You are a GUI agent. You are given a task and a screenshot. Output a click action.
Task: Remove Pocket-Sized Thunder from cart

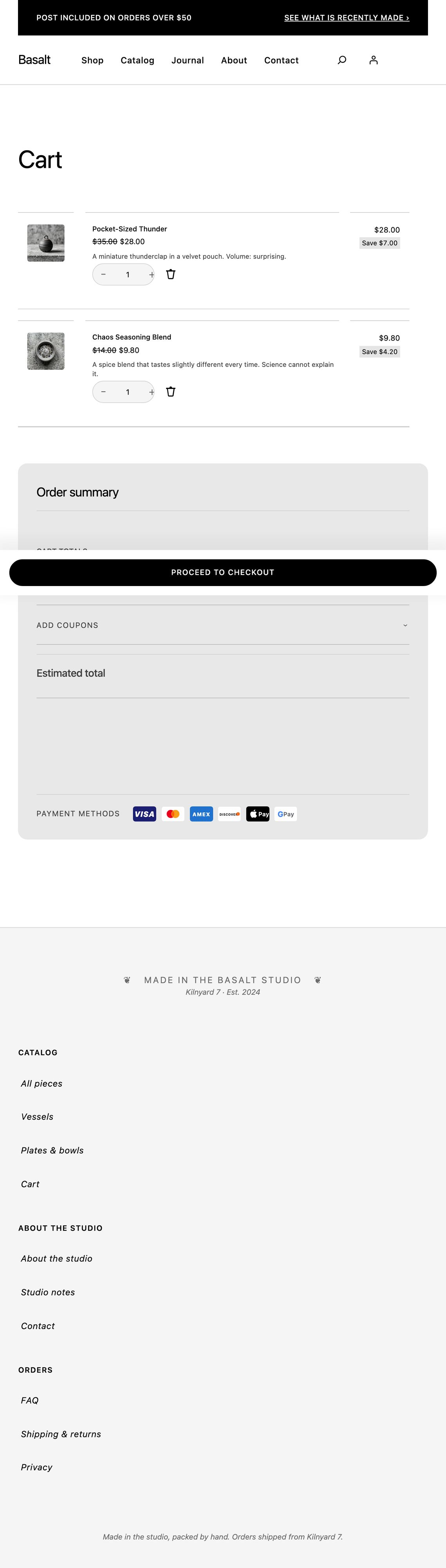(171, 274)
